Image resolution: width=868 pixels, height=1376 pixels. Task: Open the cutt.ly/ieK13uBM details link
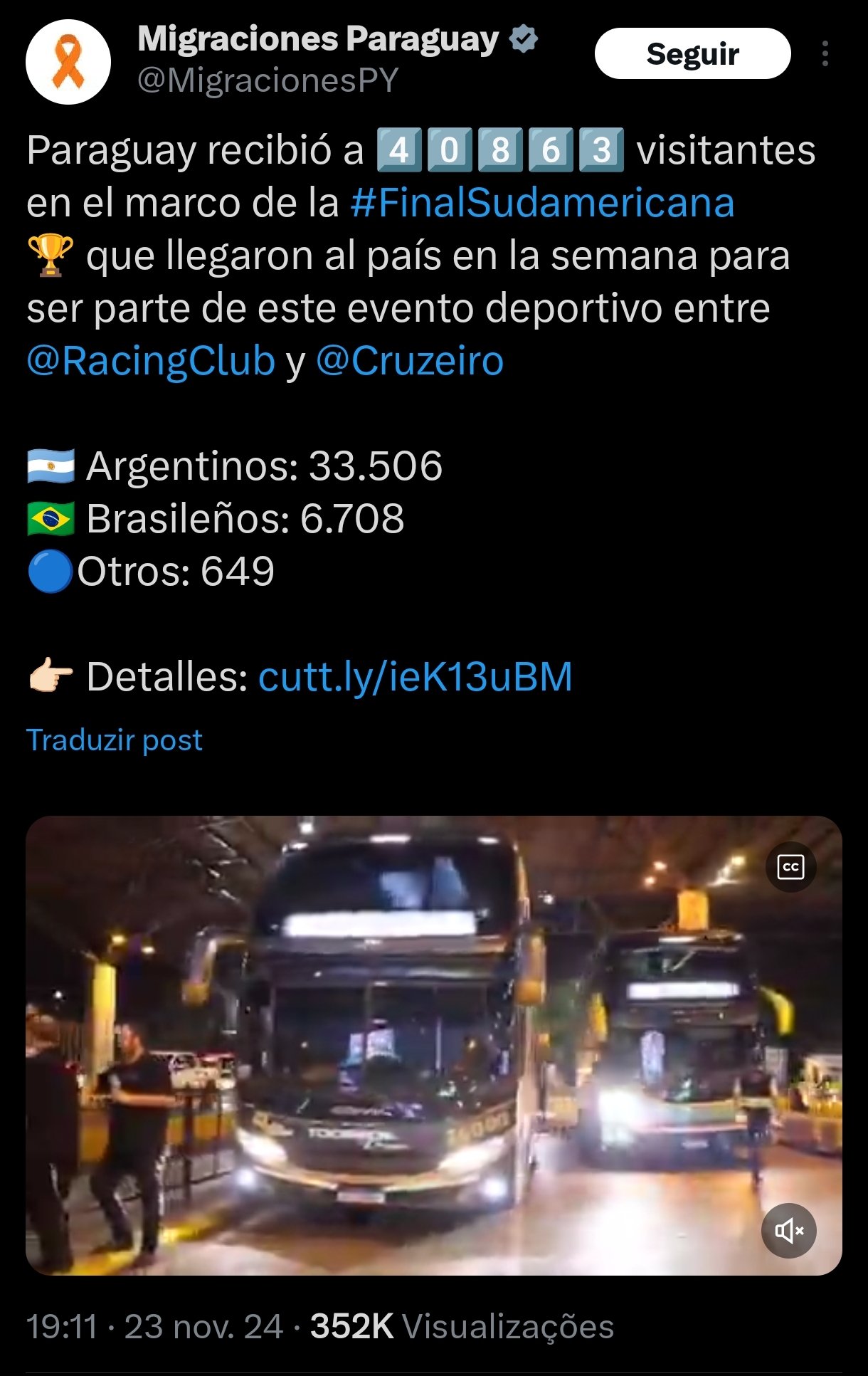point(416,676)
